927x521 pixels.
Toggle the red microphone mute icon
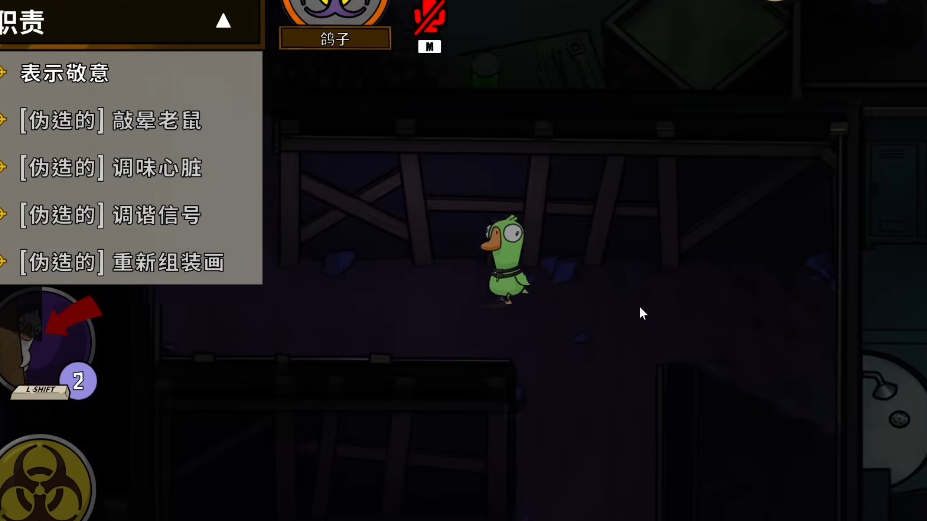tap(430, 18)
